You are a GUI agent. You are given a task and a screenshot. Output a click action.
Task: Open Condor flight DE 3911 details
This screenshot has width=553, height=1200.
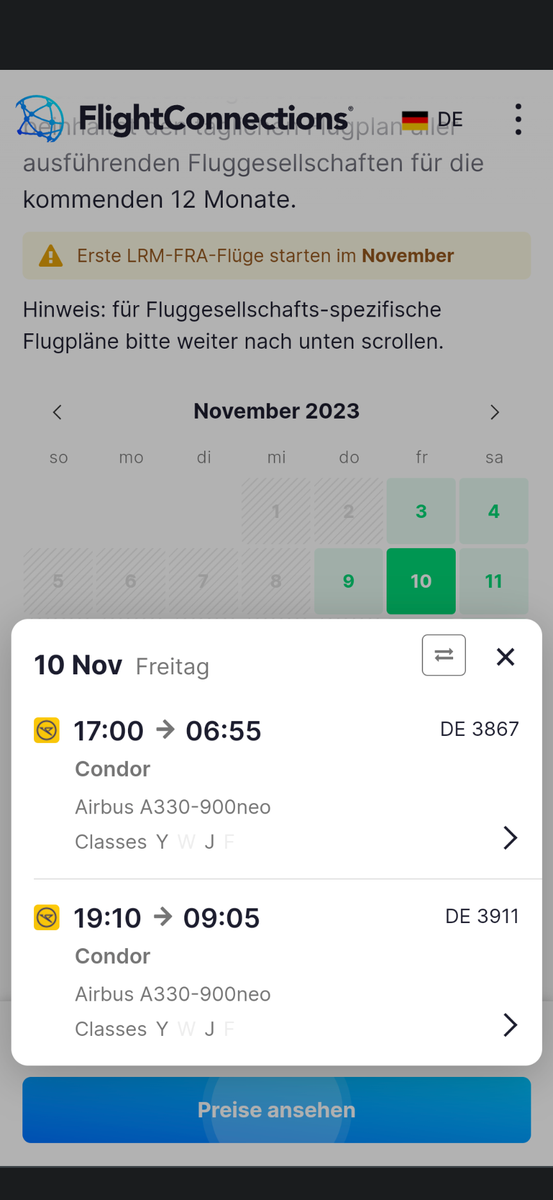[x=277, y=972]
